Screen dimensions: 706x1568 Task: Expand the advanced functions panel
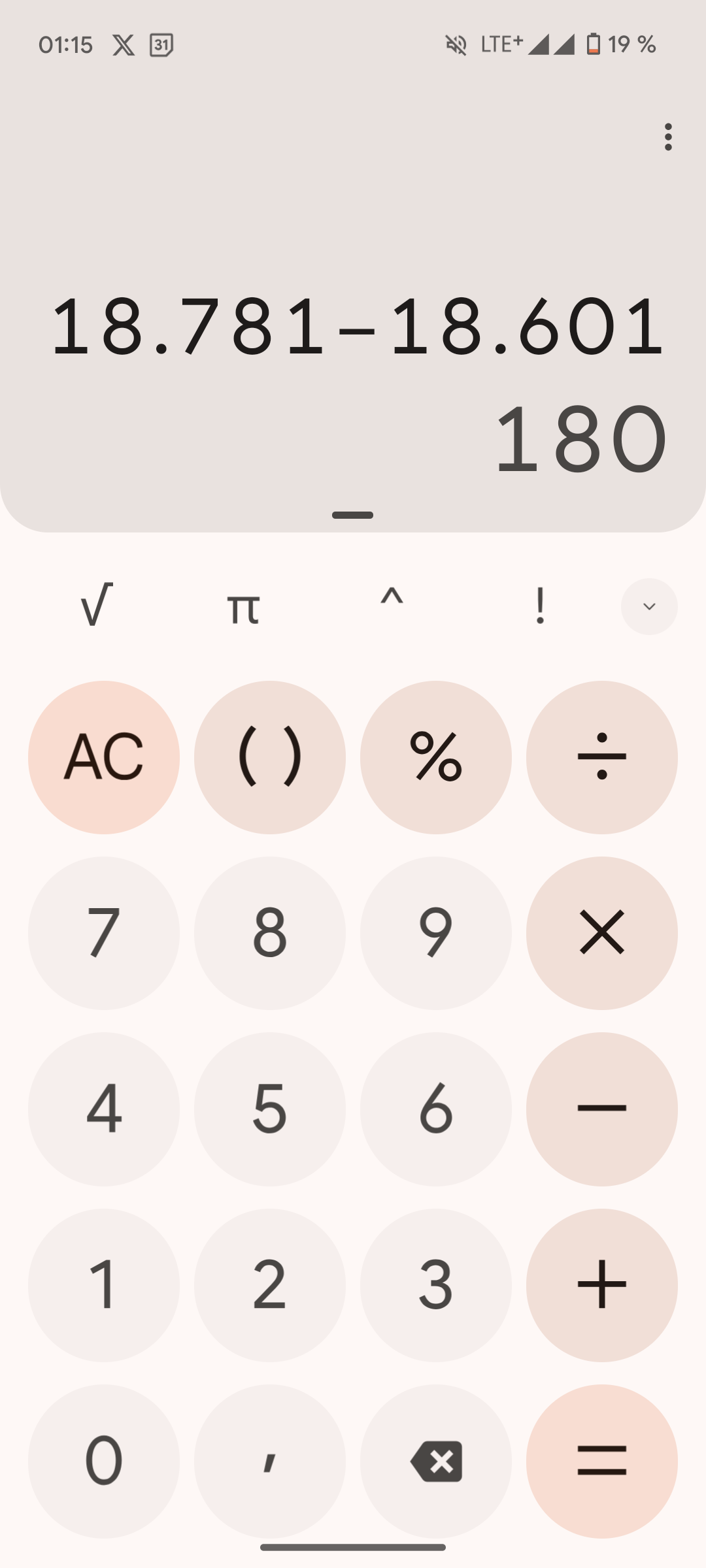[x=648, y=606]
